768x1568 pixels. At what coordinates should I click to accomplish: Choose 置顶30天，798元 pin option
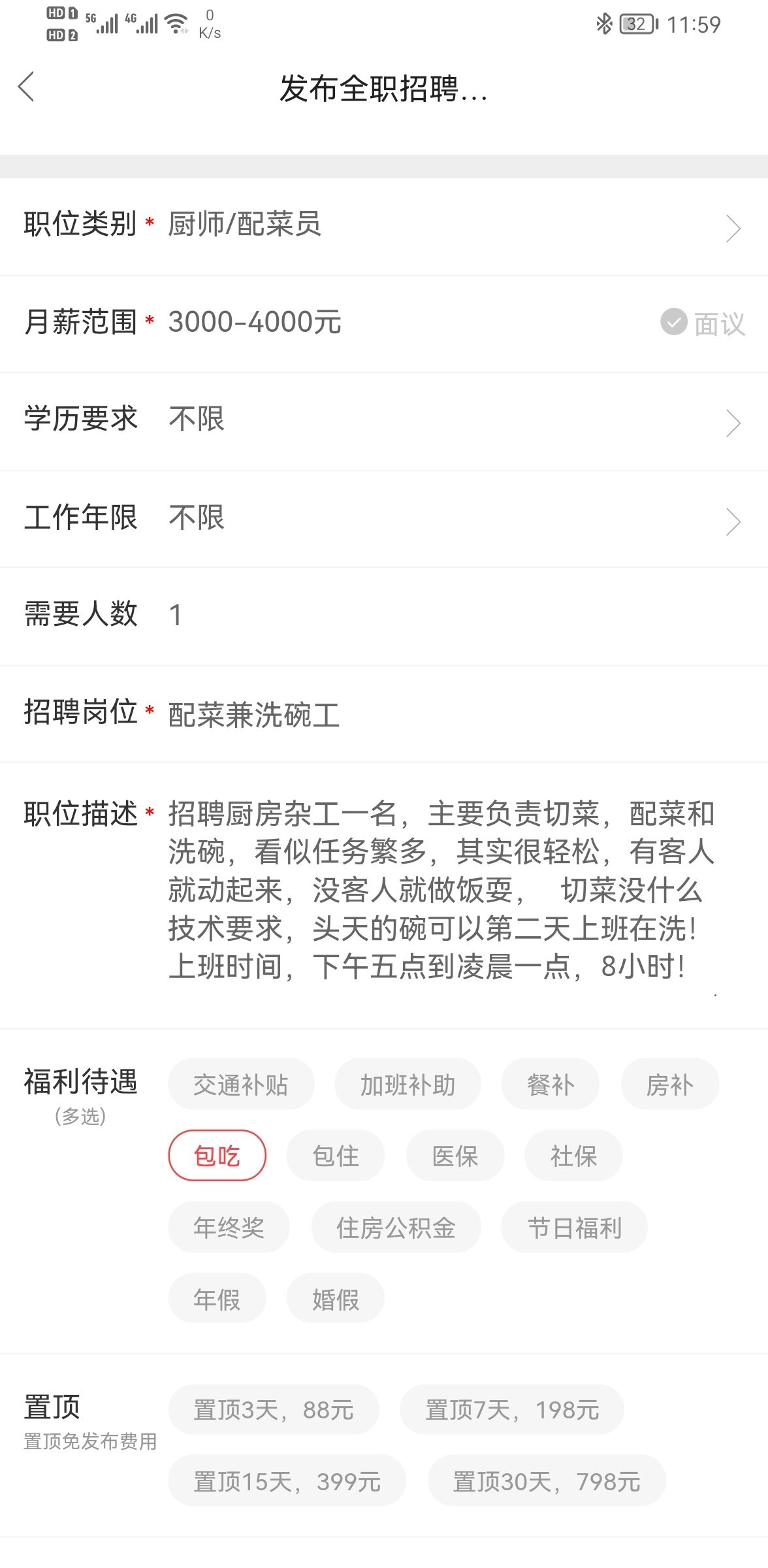[x=546, y=1481]
